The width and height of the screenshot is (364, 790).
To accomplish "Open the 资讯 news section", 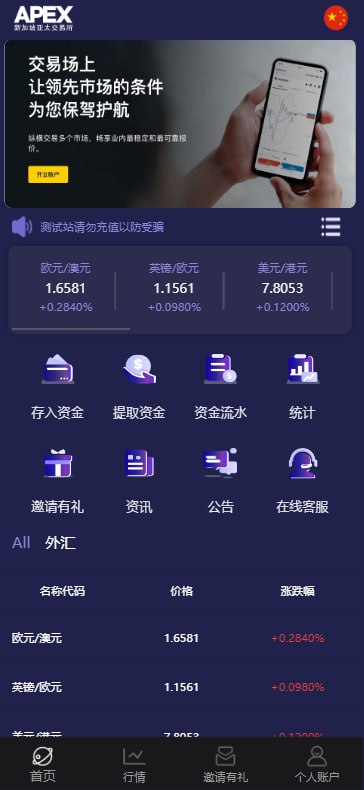I will coord(139,481).
